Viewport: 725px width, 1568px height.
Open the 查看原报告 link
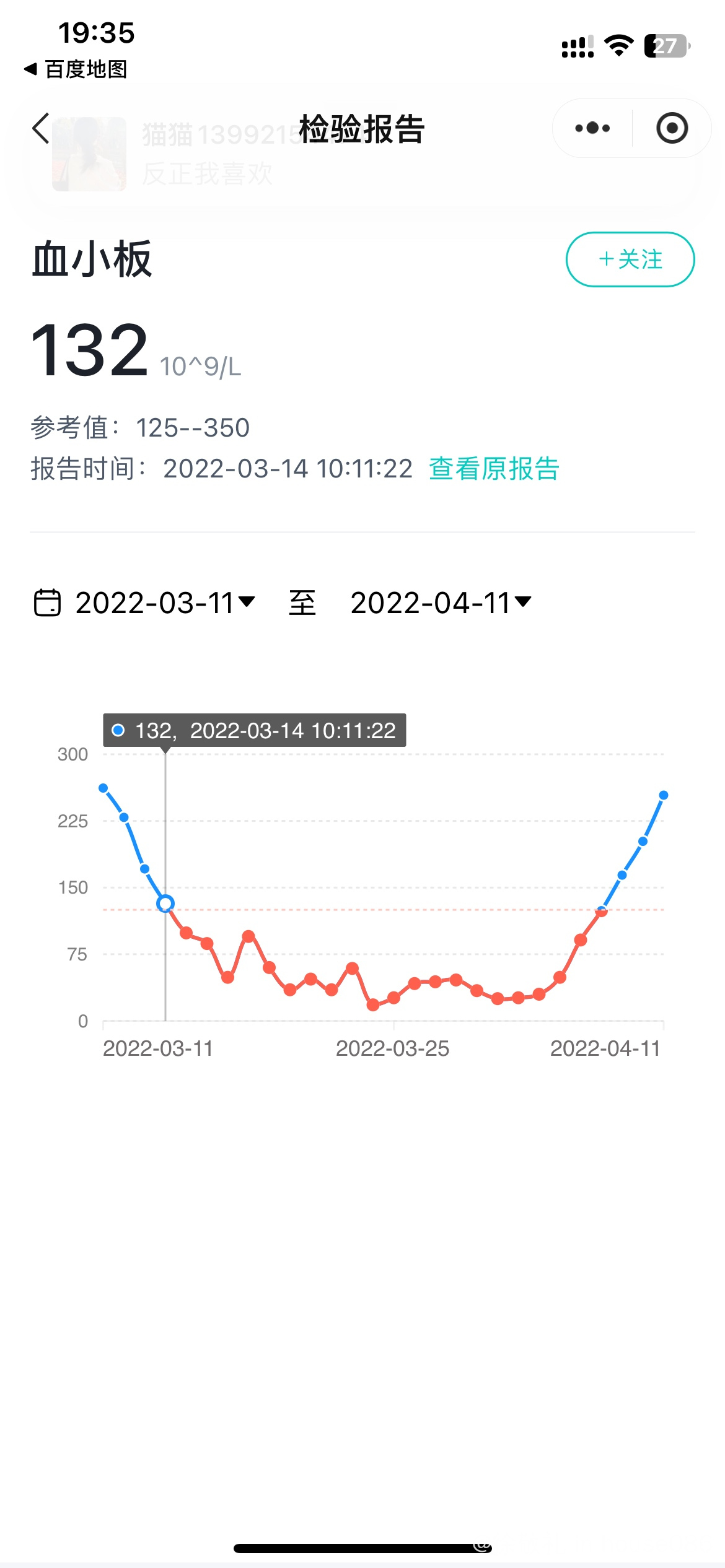(x=494, y=469)
